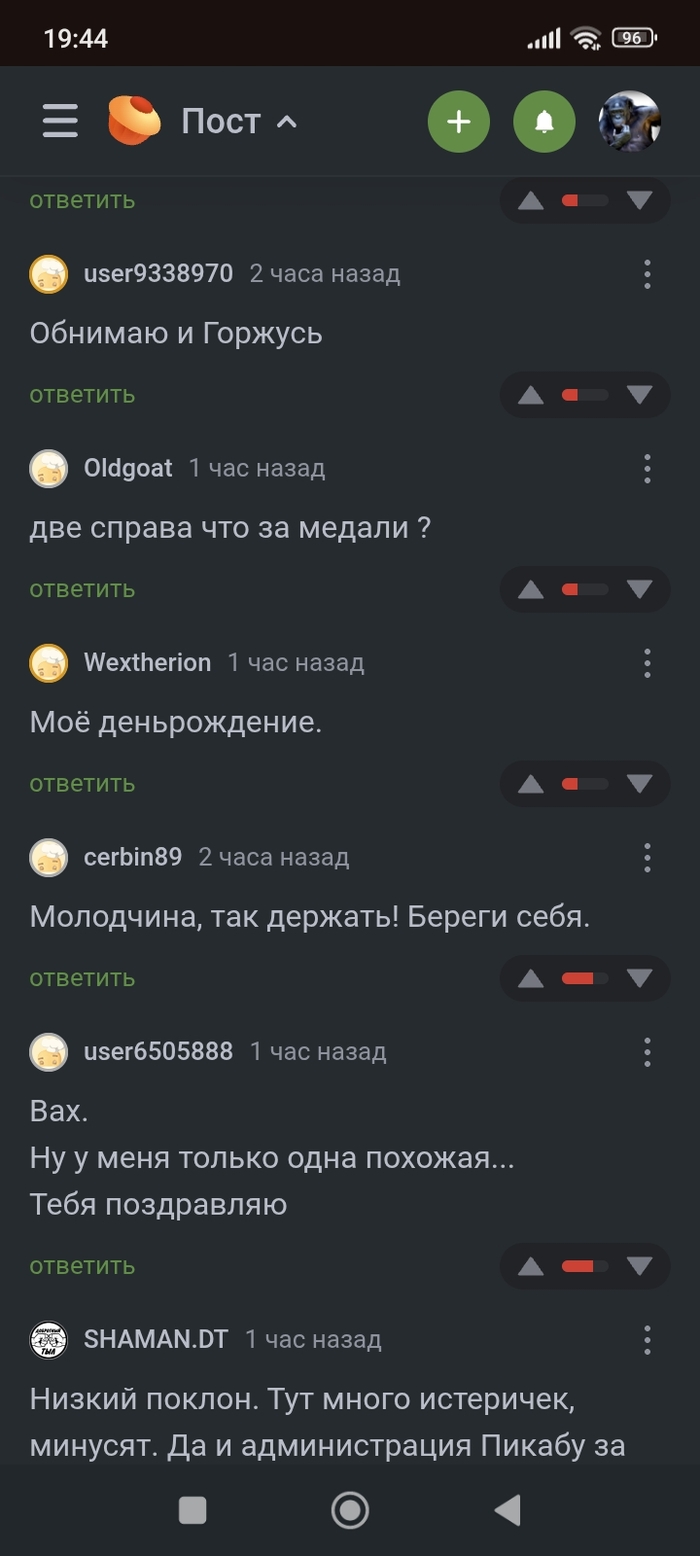This screenshot has height=1556, width=700.
Task: Reply to Oldgoat's comment
Action: pos(82,589)
